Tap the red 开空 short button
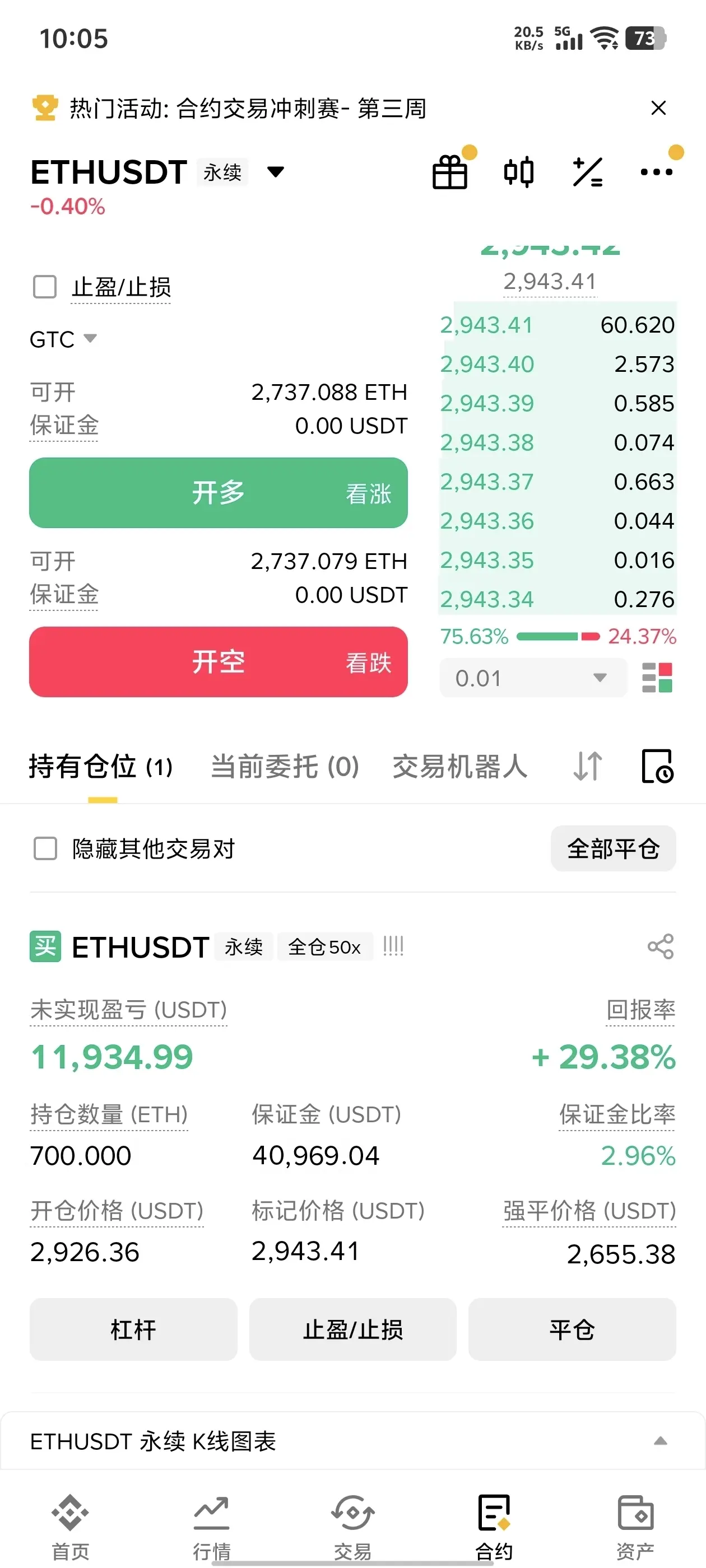The width and height of the screenshot is (706, 1568). point(218,662)
